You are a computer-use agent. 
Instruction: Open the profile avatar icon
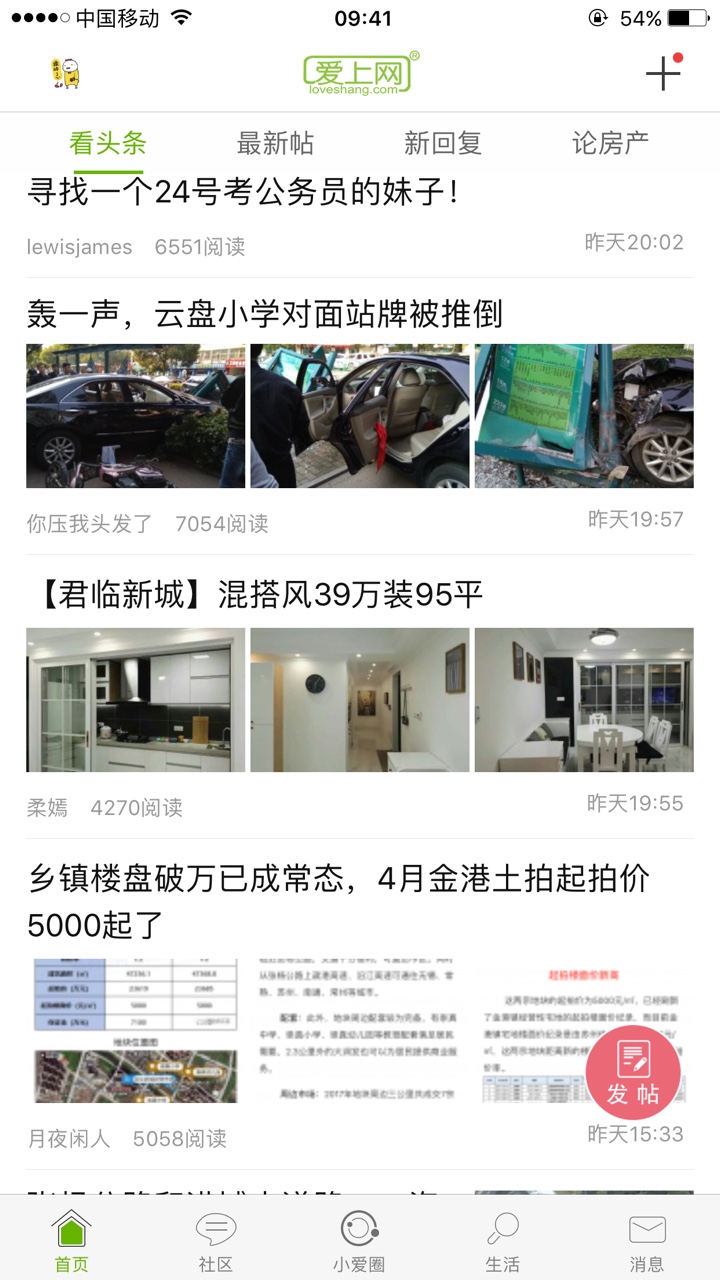[x=66, y=73]
